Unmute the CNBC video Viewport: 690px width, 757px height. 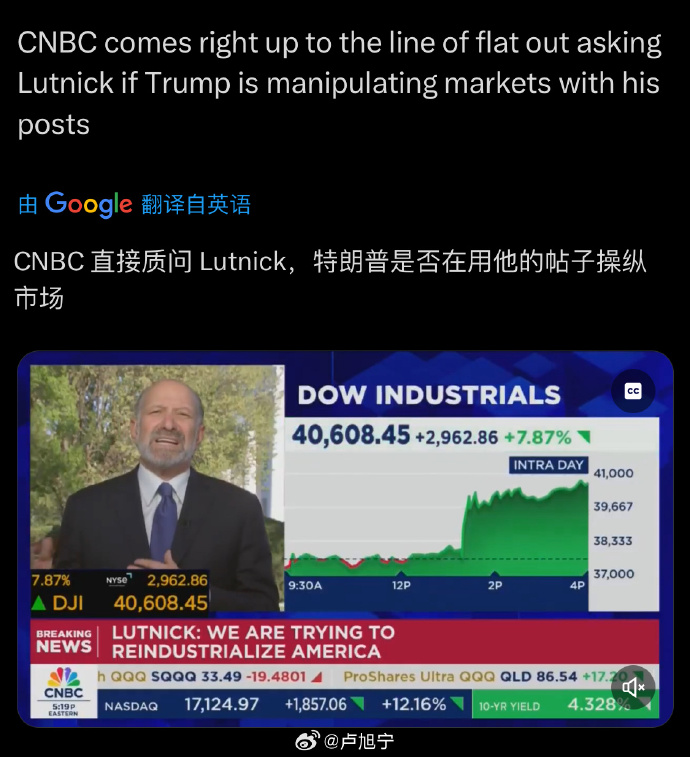633,687
